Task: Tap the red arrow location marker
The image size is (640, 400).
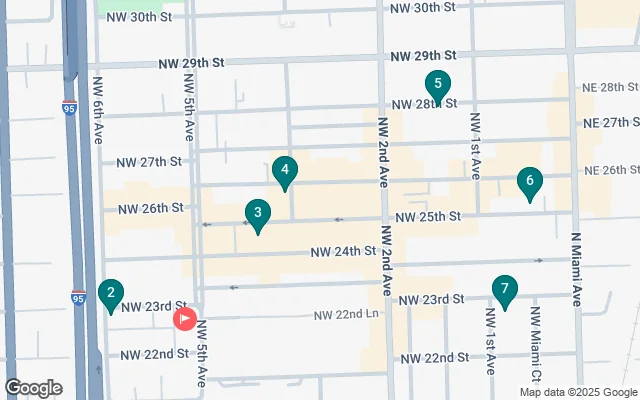Action: pyautogui.click(x=185, y=319)
